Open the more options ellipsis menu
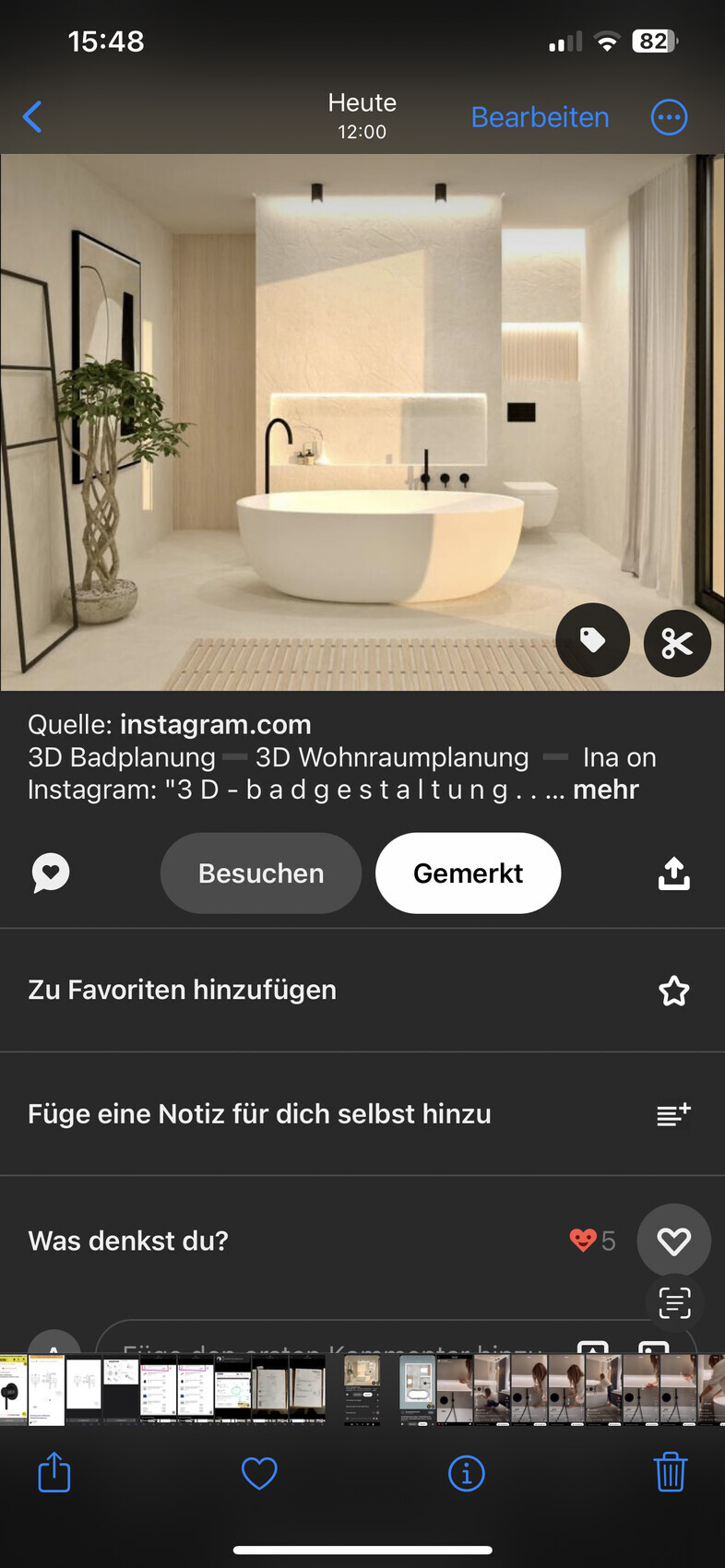The width and height of the screenshot is (725, 1568). [669, 117]
